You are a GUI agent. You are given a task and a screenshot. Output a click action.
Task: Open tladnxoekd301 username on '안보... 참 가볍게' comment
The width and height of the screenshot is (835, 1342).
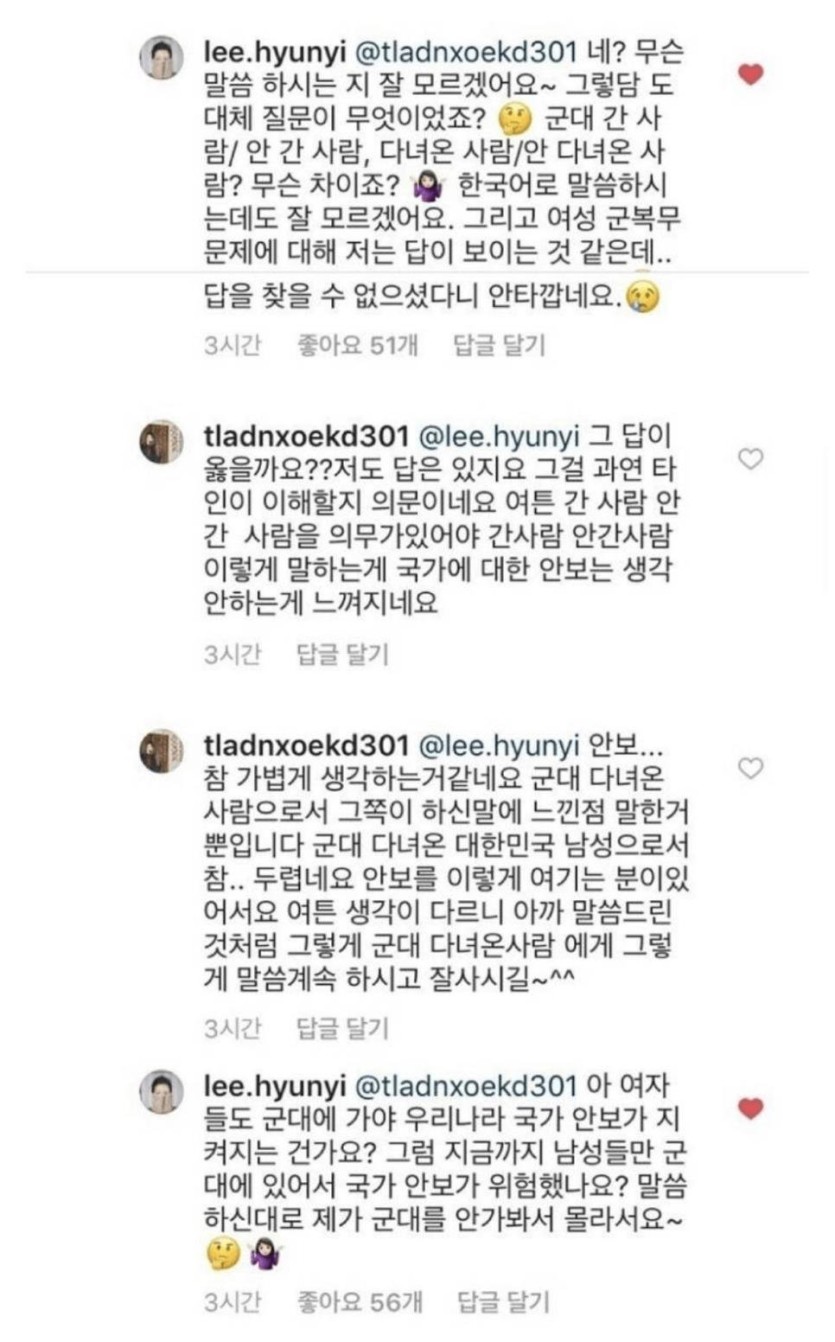click(x=305, y=745)
